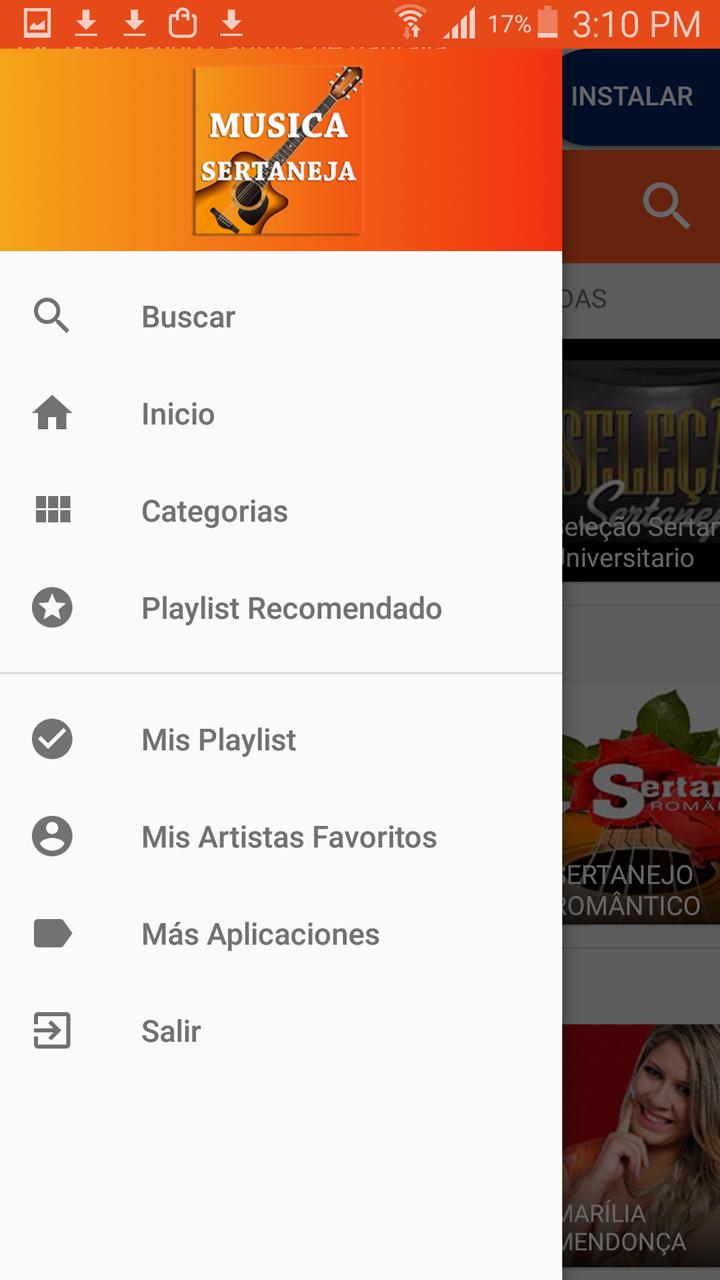Open the Marília Mendonça card
This screenshot has width=720, height=1280.
(641, 1140)
